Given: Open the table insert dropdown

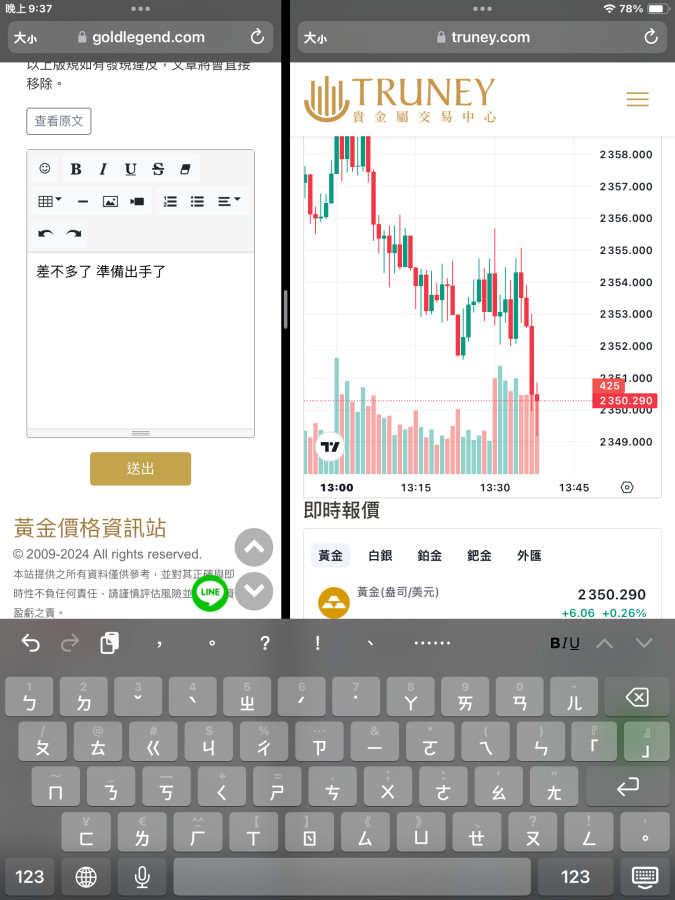Looking at the screenshot, I should click(x=49, y=201).
